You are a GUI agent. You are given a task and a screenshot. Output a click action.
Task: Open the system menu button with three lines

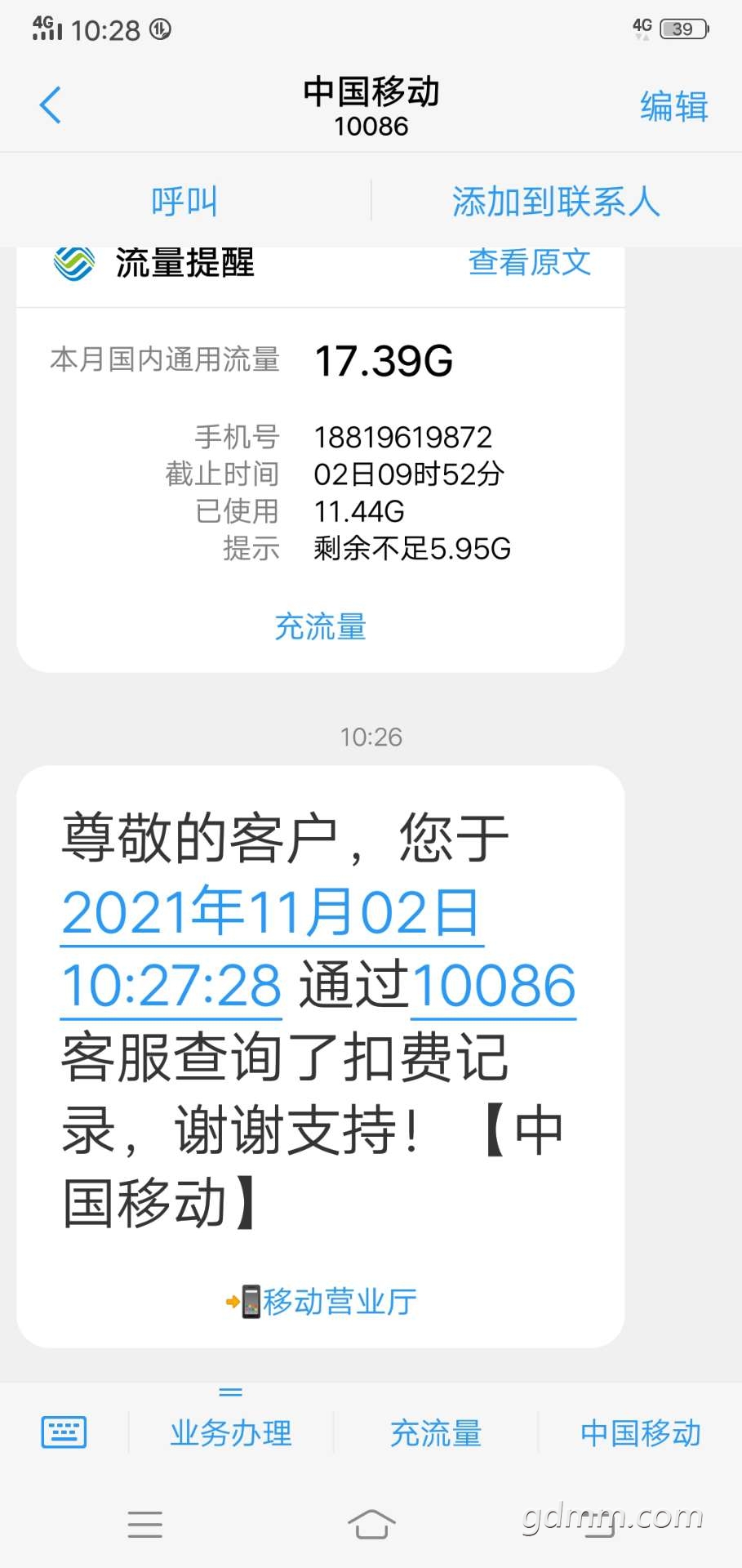pyautogui.click(x=145, y=1524)
